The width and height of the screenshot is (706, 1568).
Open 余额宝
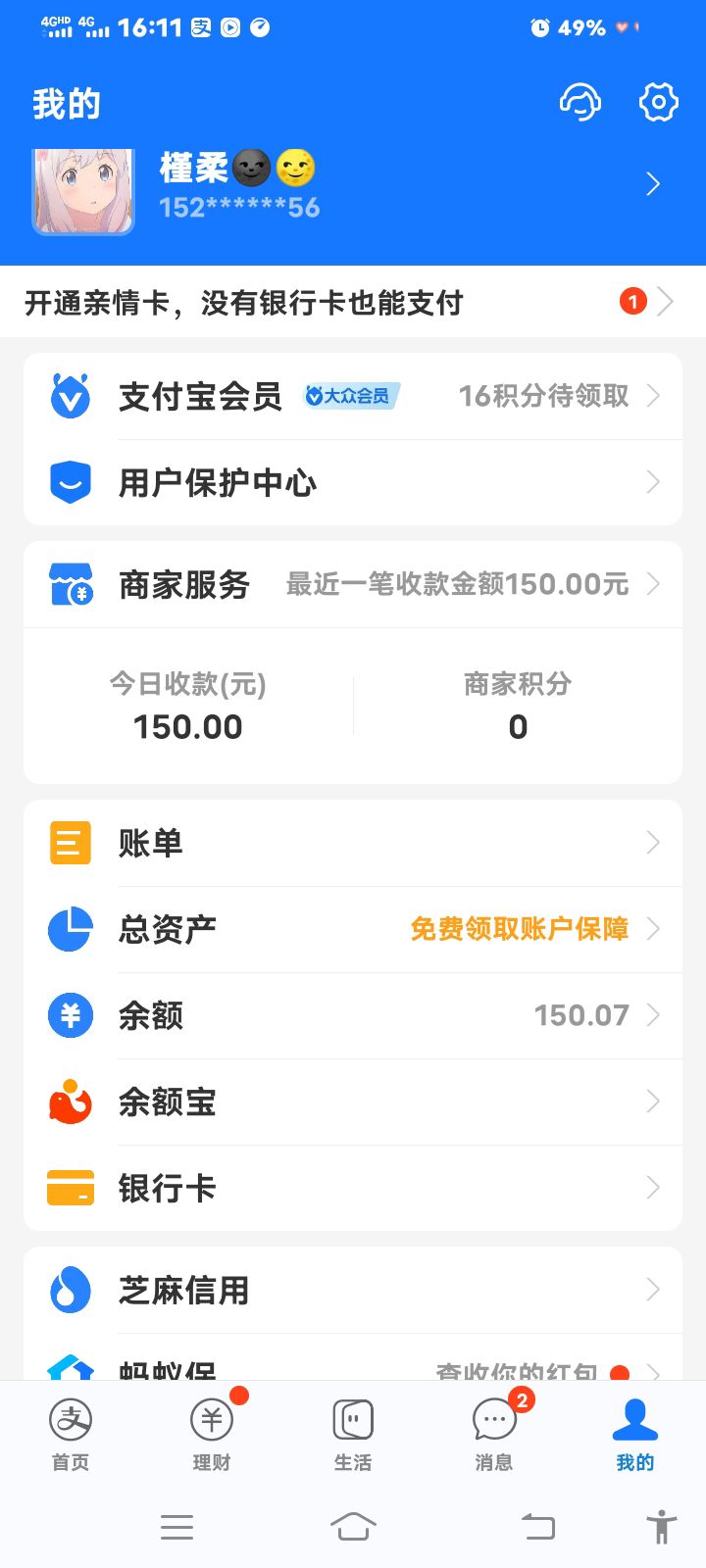[x=353, y=1102]
